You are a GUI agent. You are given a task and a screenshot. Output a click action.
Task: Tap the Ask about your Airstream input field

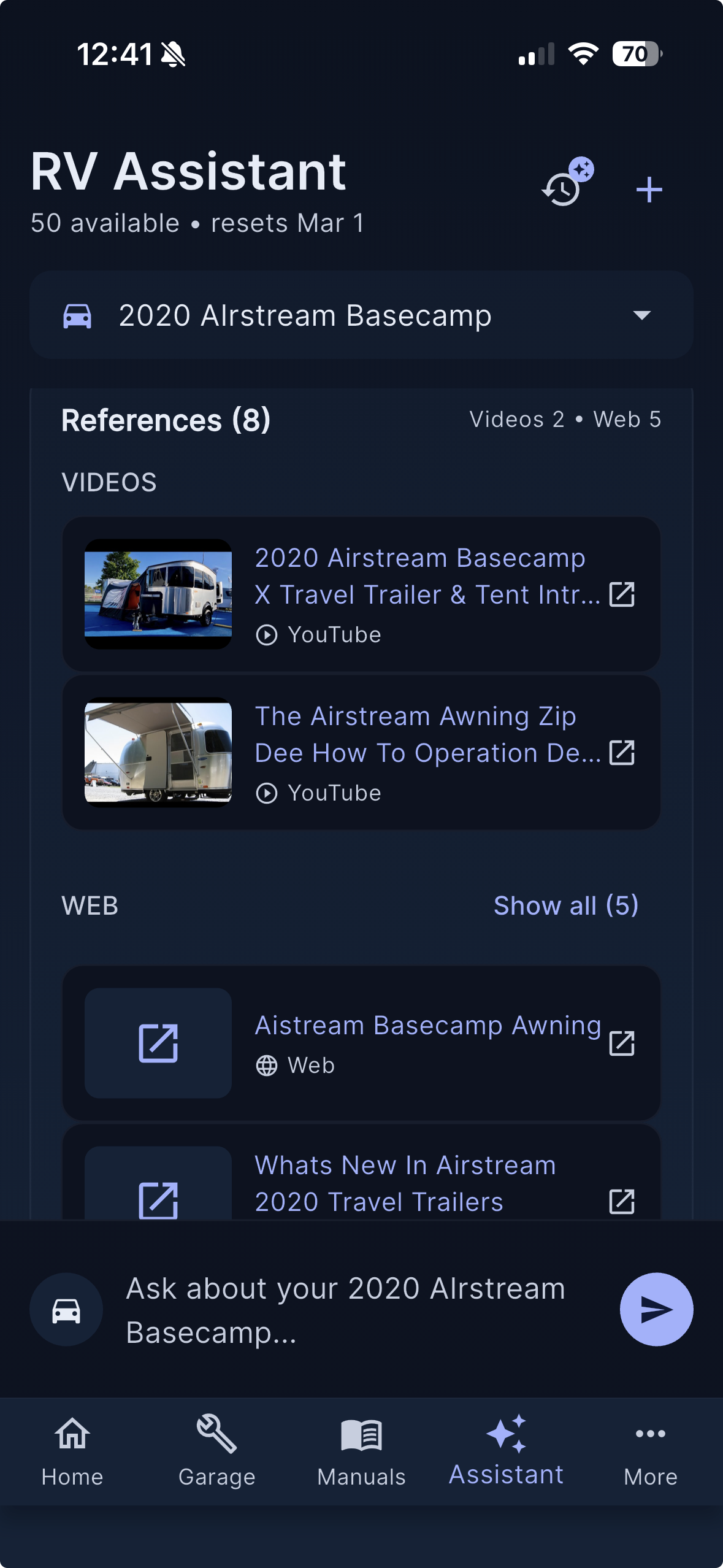[x=343, y=1309]
